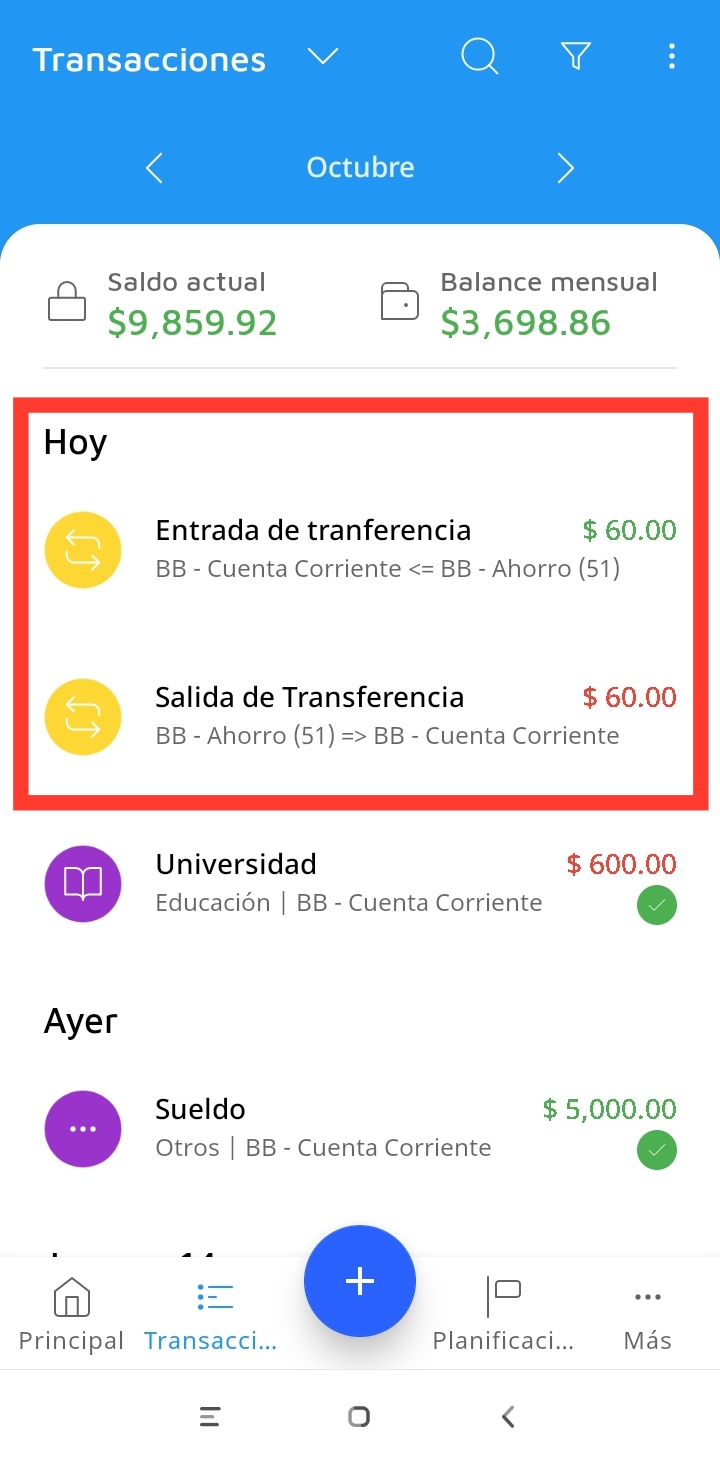
Task: Tap the Universidad green check status
Action: pyautogui.click(x=657, y=906)
